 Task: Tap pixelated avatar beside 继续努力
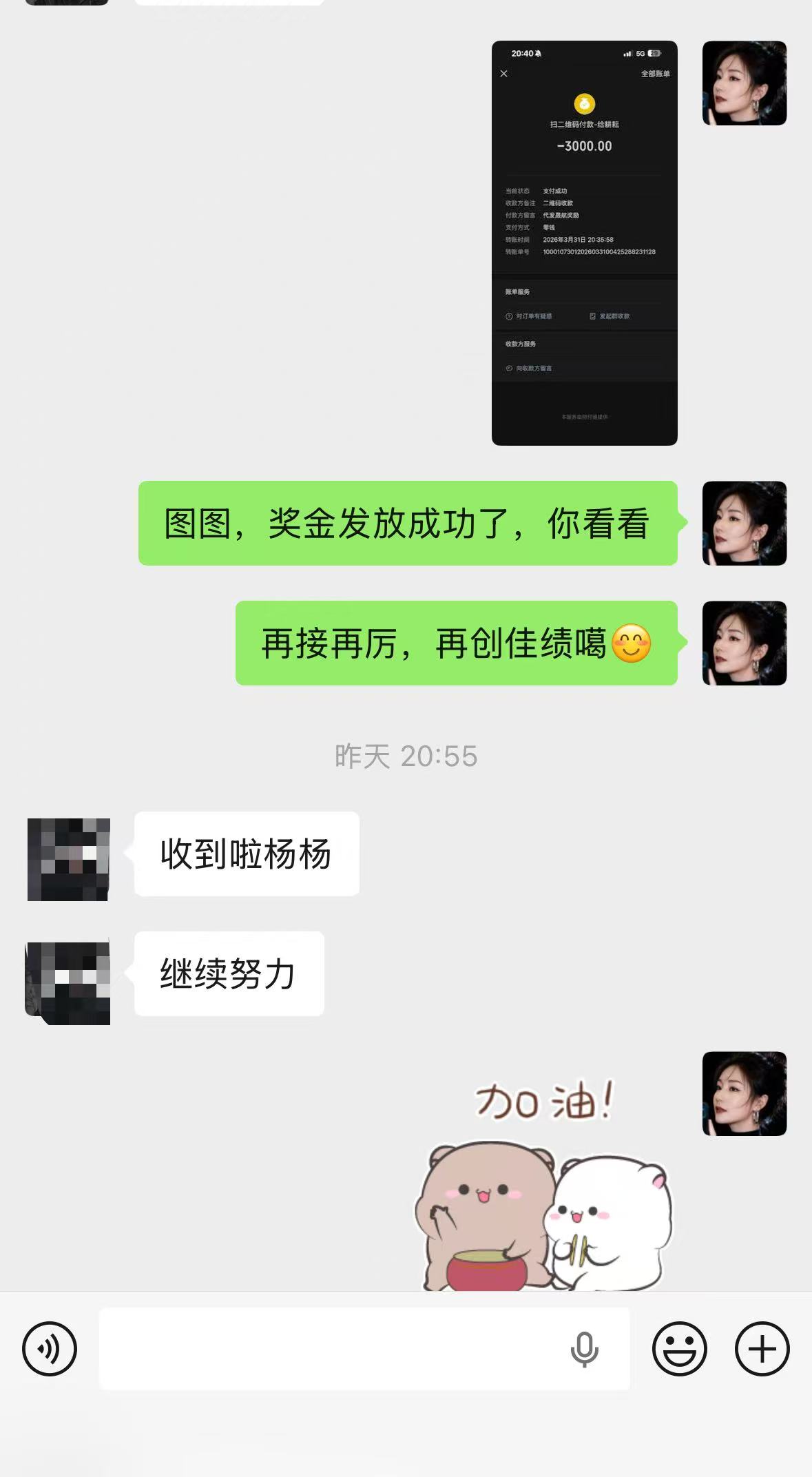(68, 983)
